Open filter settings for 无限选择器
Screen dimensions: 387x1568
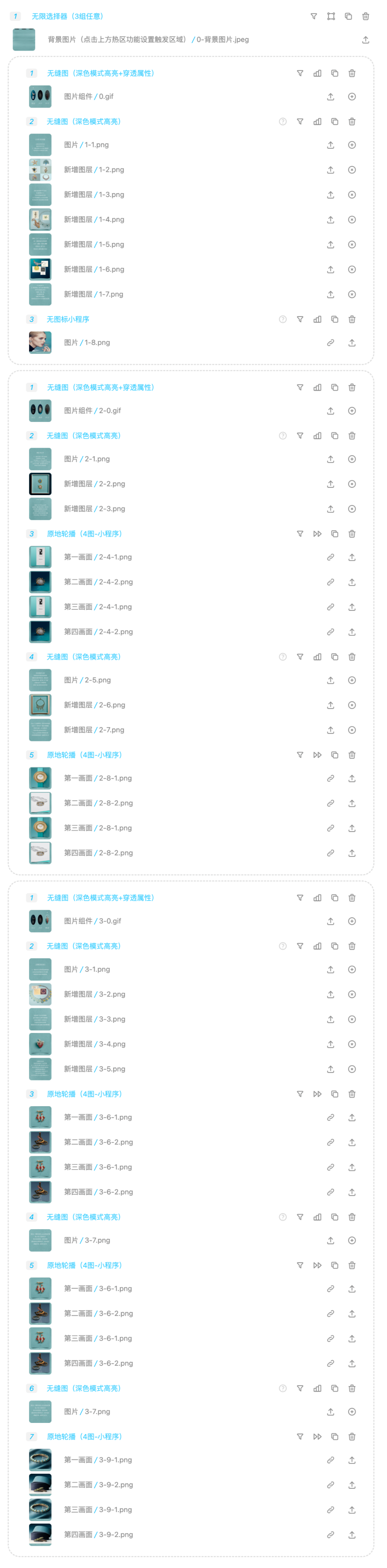pyautogui.click(x=314, y=16)
